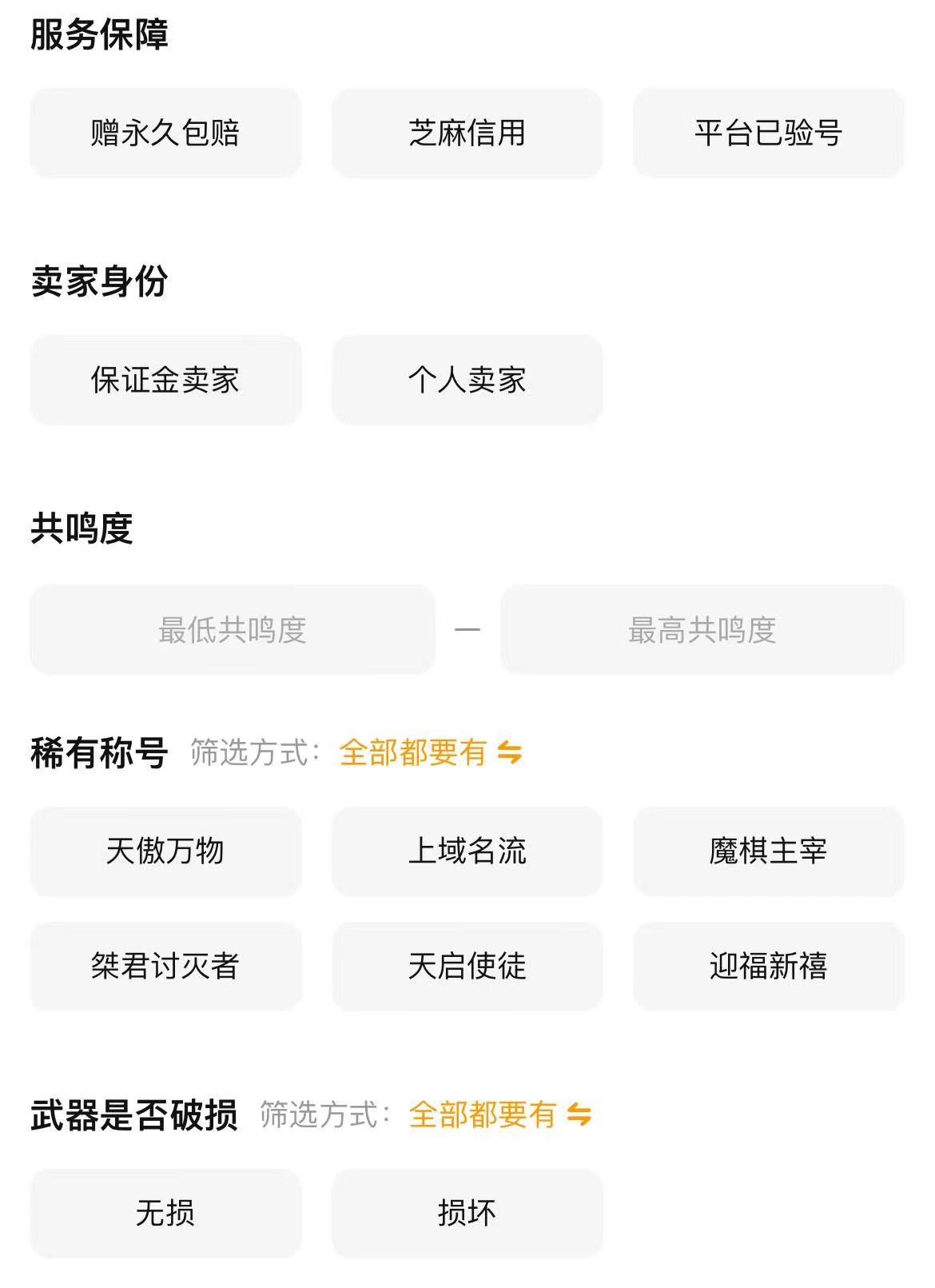Switch 稀有称号 filter mode from 全部都要有
Screen dimensions: 935x1288
(x=431, y=752)
